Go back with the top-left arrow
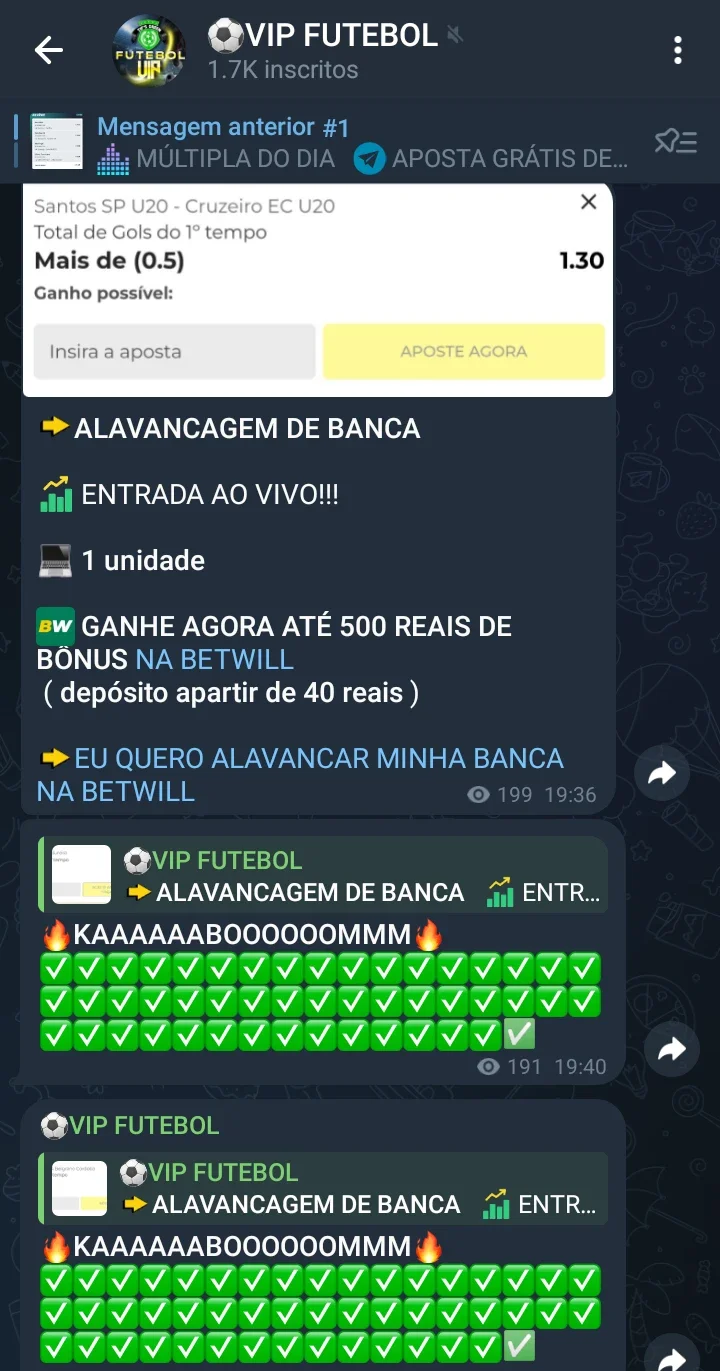Viewport: 720px width, 1371px height. (48, 50)
